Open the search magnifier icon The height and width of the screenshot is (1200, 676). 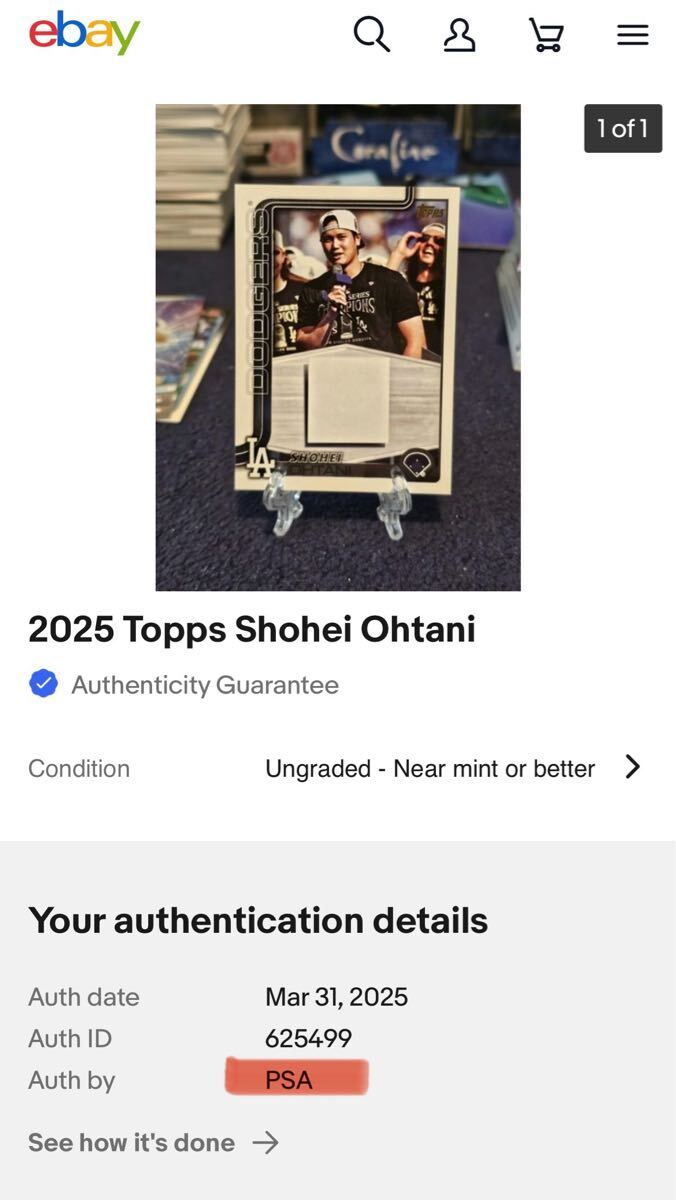point(371,35)
